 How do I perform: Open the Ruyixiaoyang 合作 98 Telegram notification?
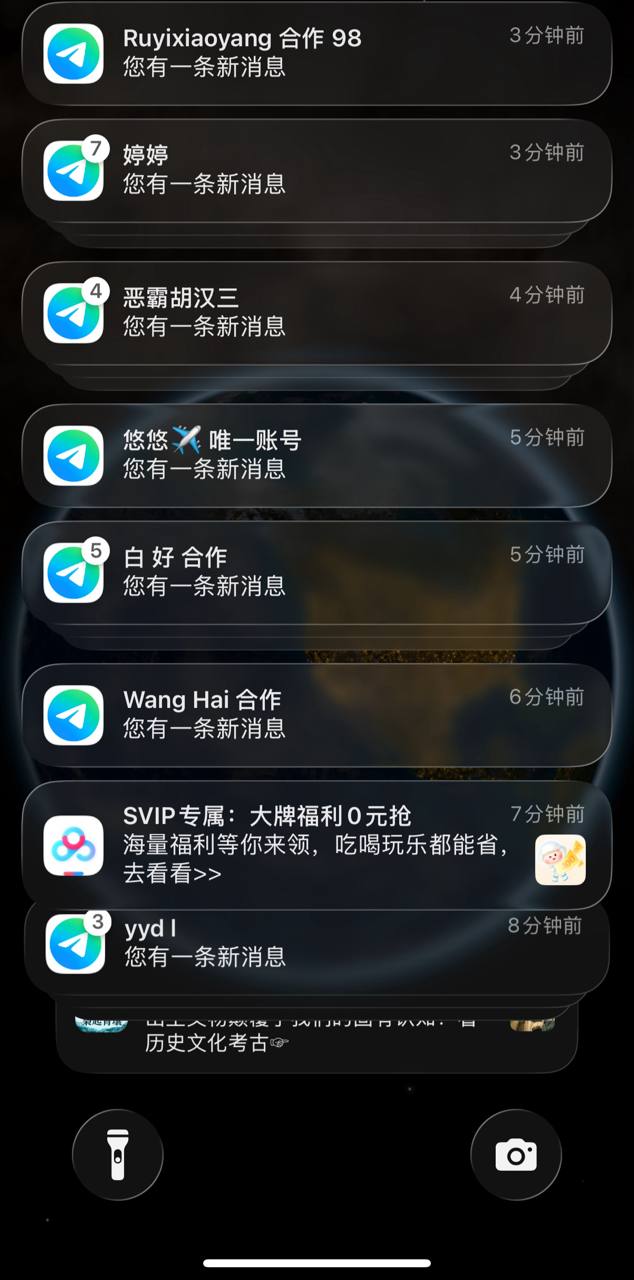click(316, 52)
